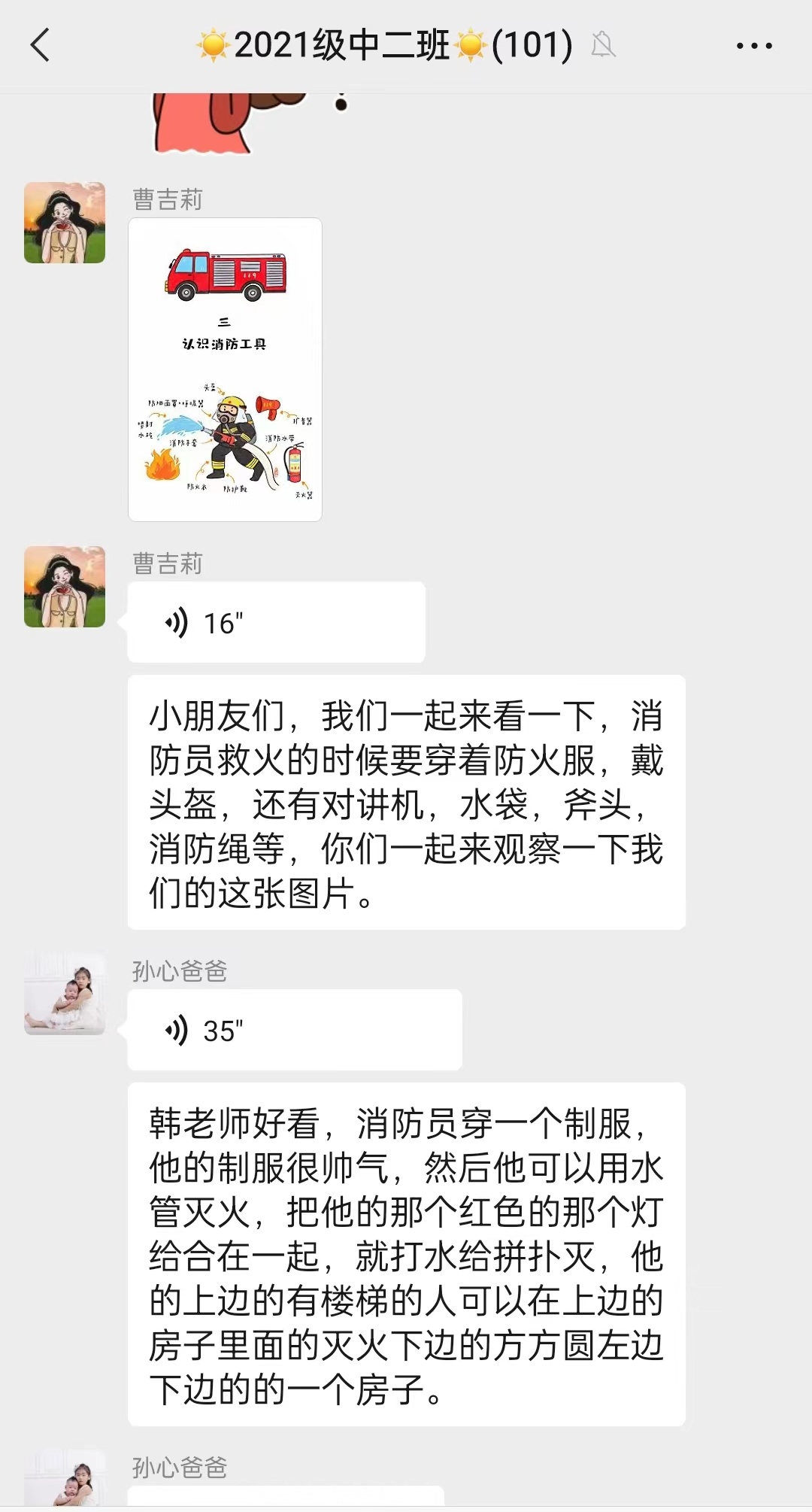
Task: Play 孙心爸爸's 35-second voice message
Action: click(x=295, y=1030)
